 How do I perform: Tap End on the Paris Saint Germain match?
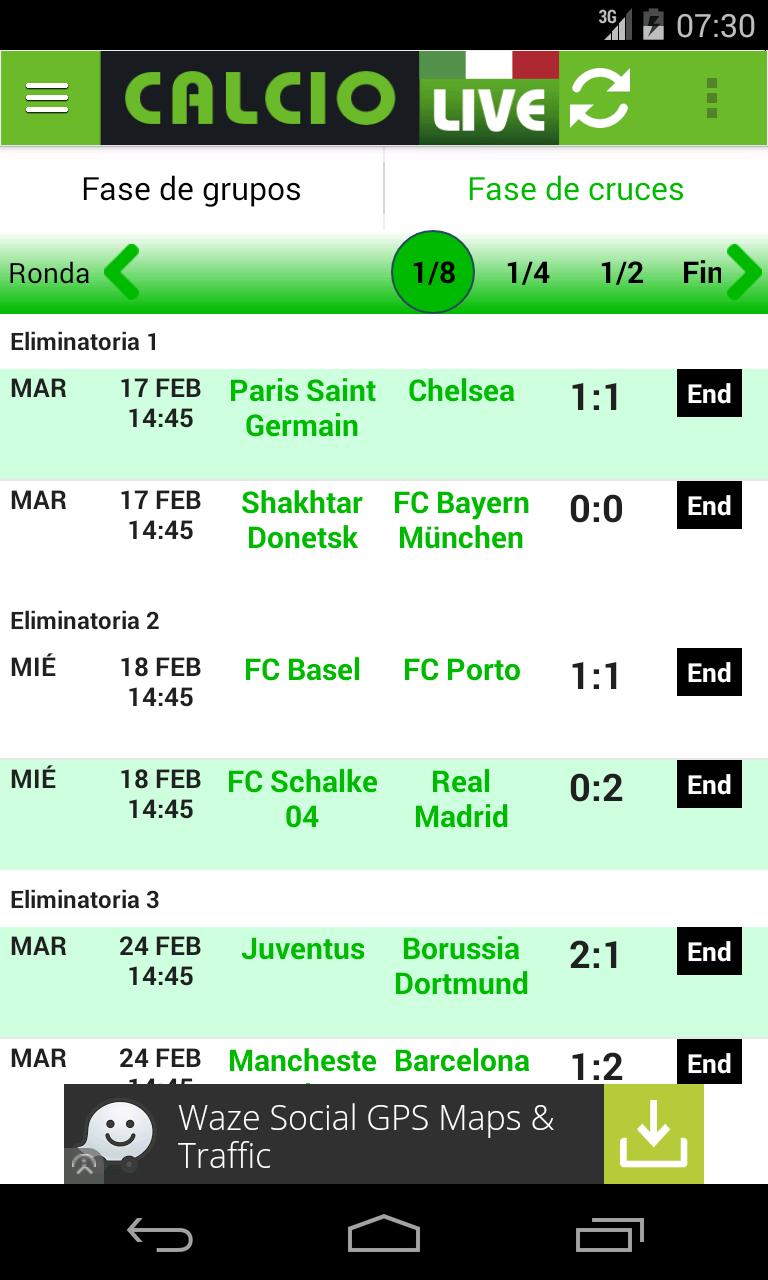point(709,394)
